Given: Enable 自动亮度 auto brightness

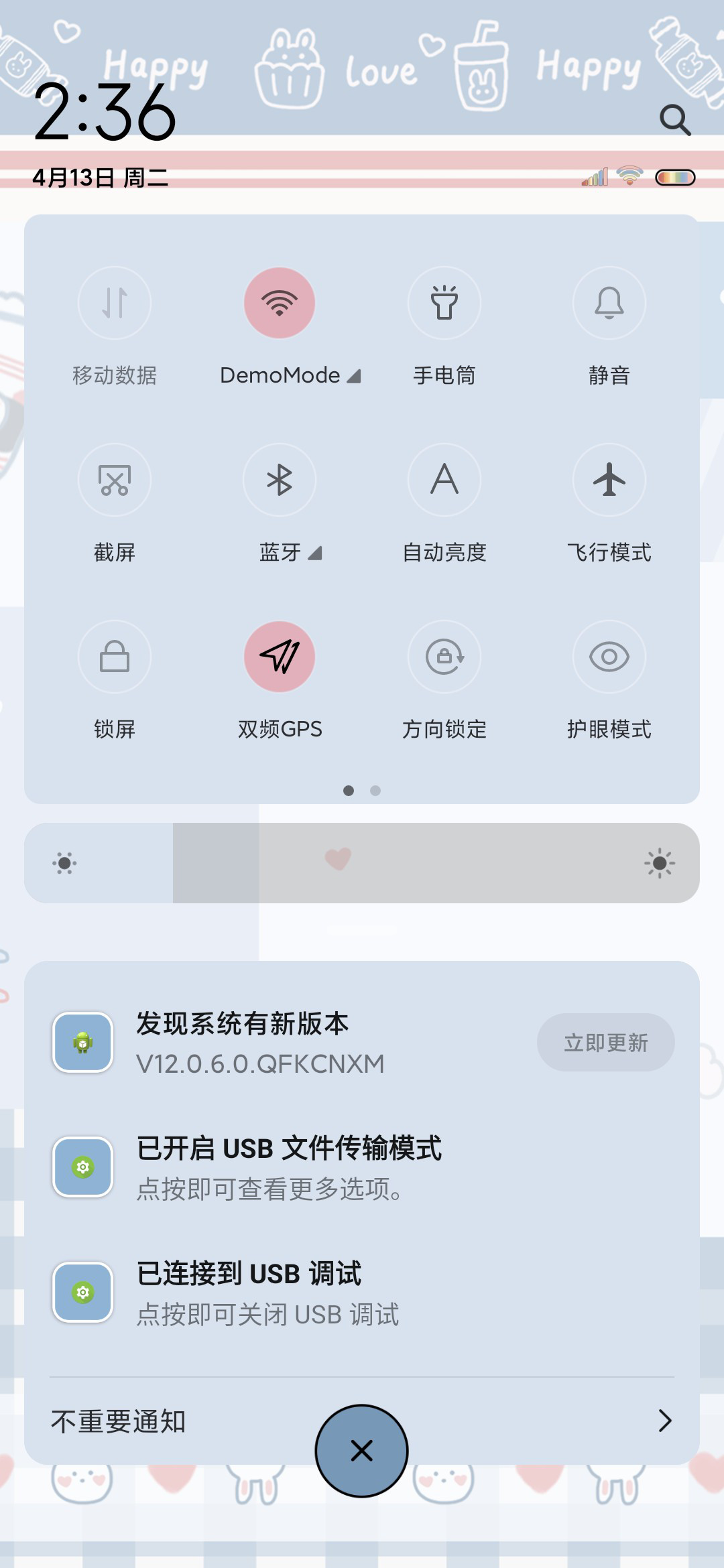Looking at the screenshot, I should [x=444, y=480].
